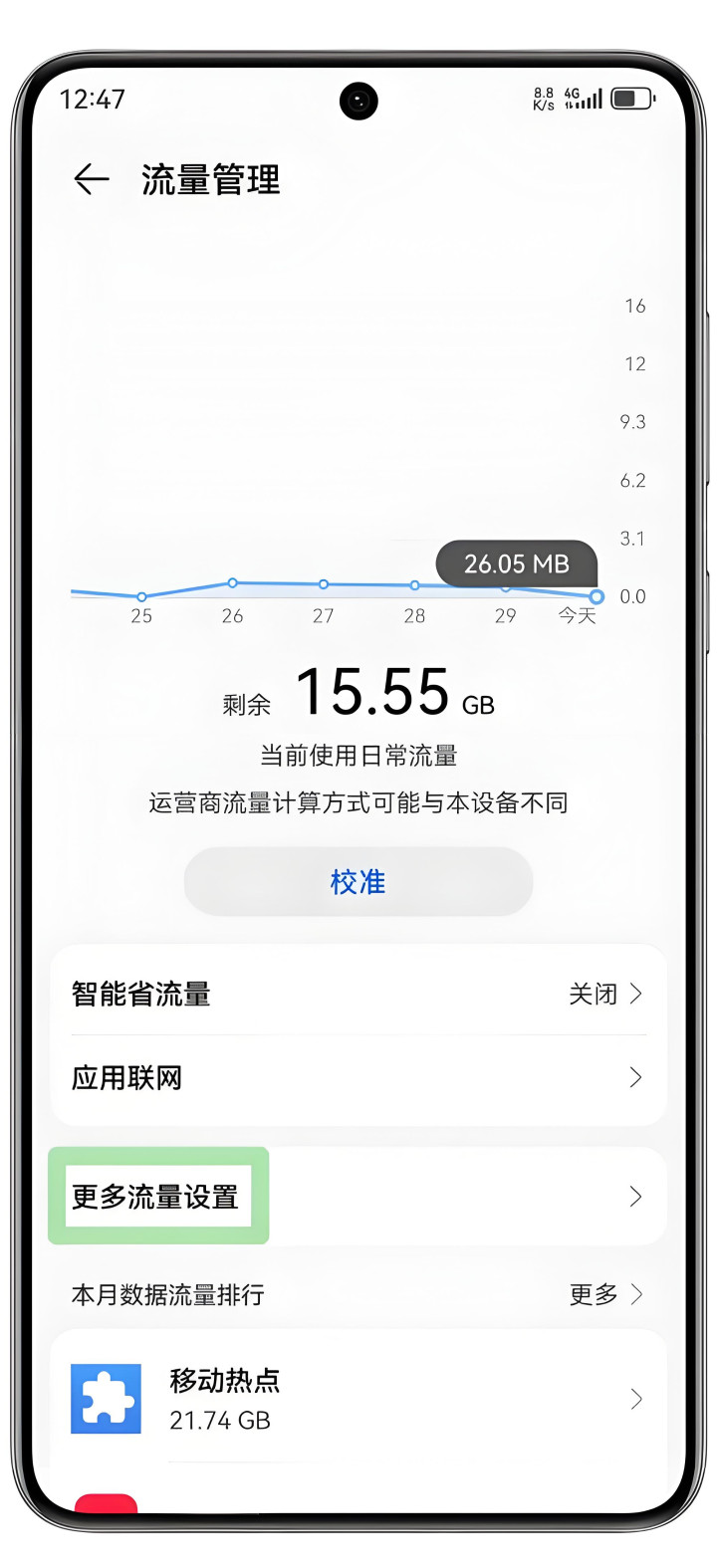Viewport: 717px width, 1568px height.
Task: Select the 26 point on the chart
Action: point(232,582)
